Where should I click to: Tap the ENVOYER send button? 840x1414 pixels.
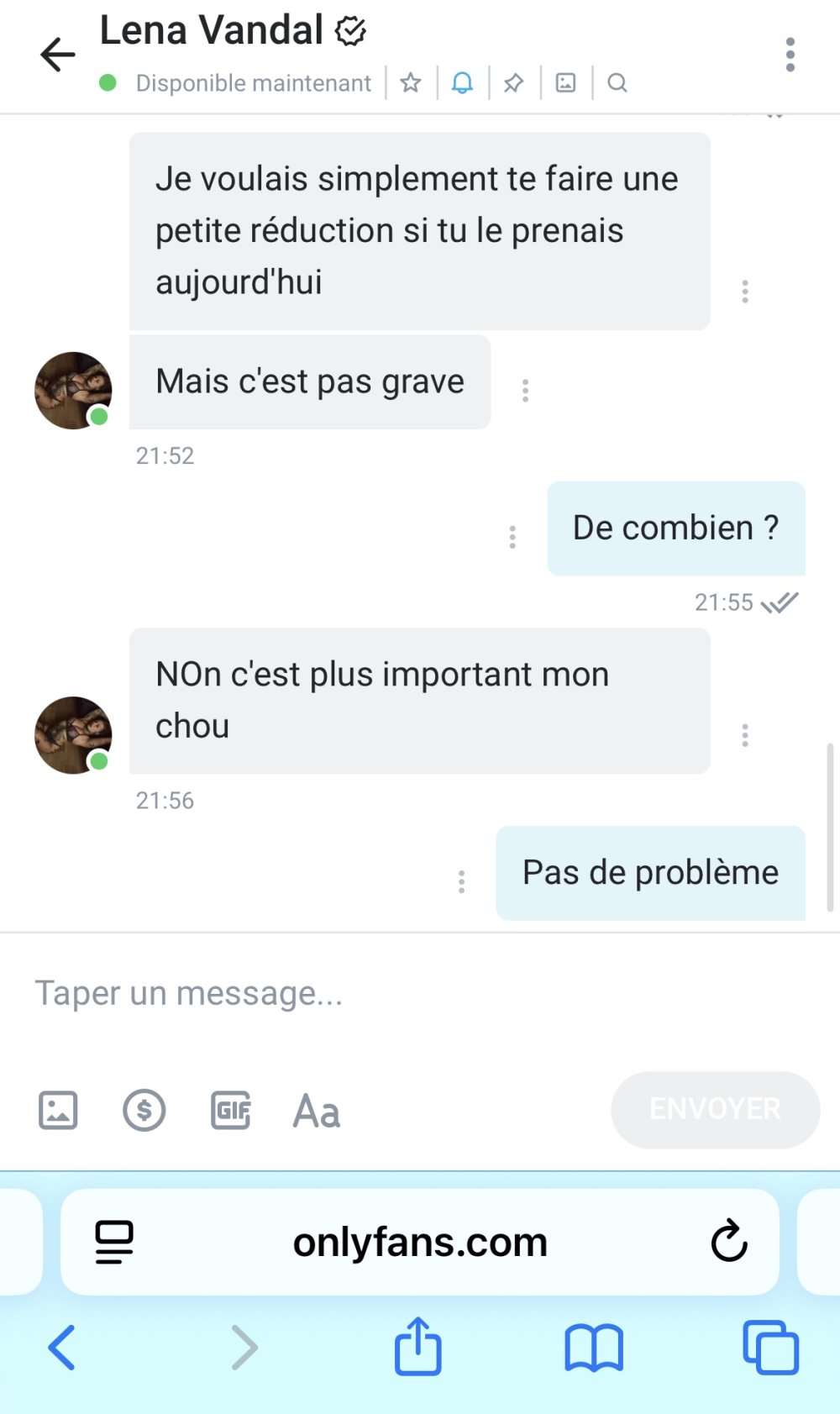(715, 1109)
